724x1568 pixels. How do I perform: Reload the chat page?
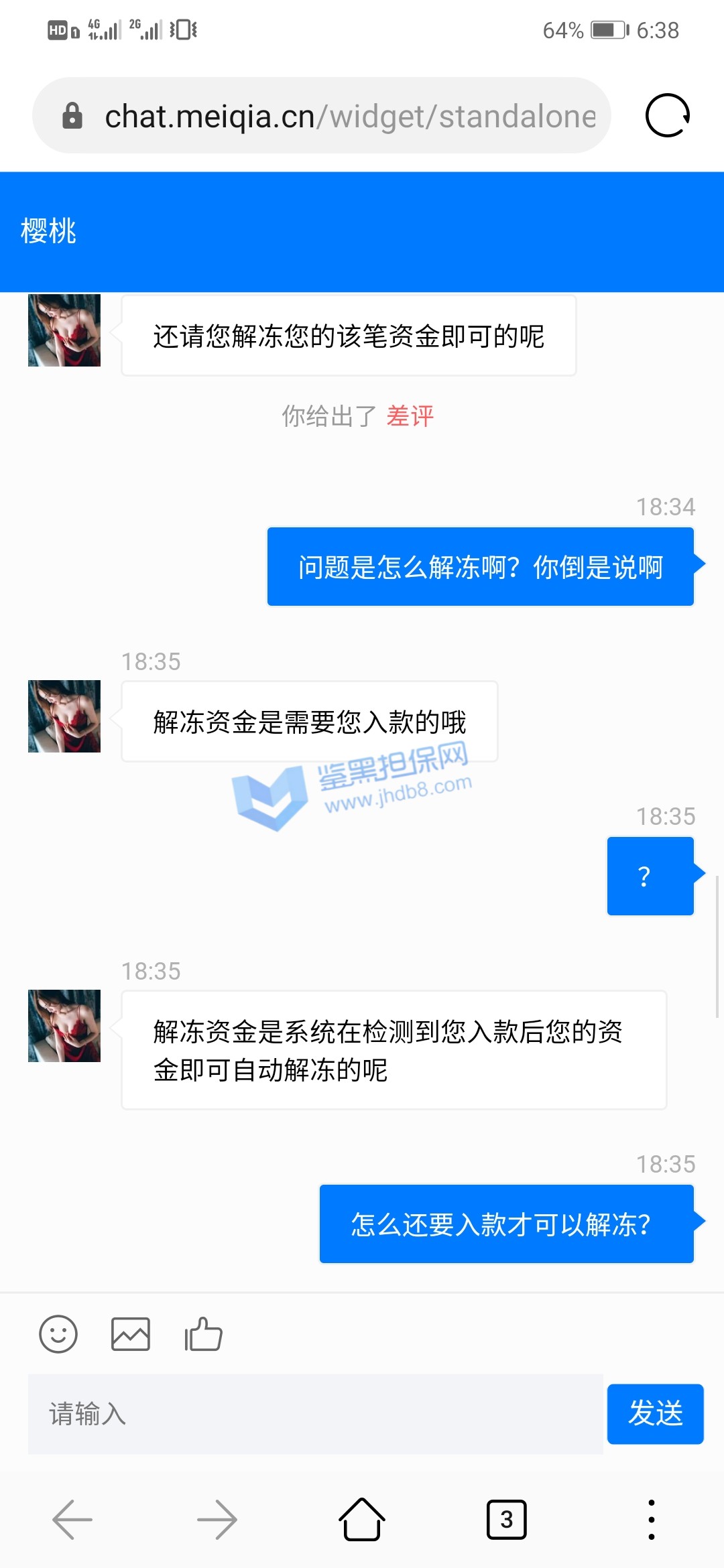(x=667, y=116)
